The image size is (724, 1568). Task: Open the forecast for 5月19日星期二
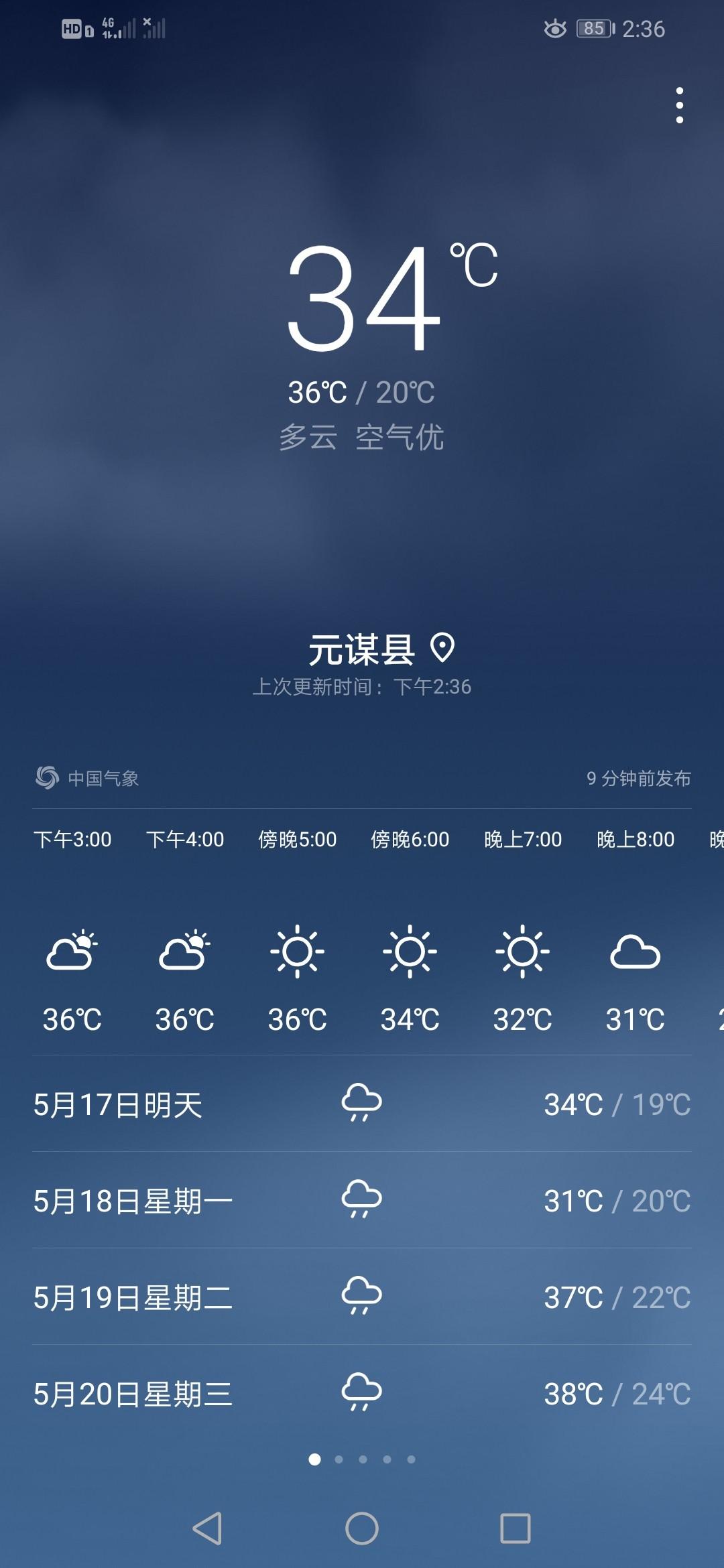click(362, 1297)
